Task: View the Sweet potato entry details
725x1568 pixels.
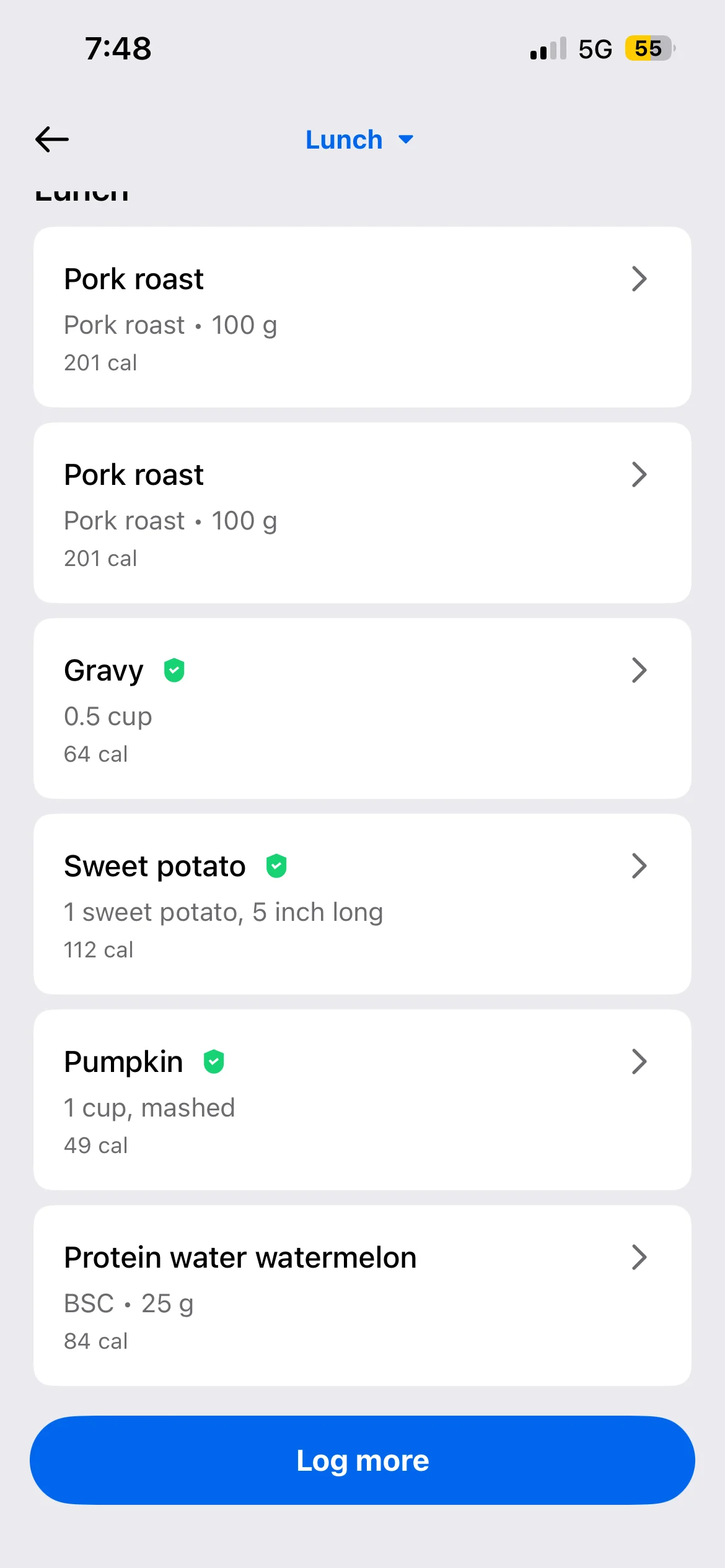Action: click(362, 904)
